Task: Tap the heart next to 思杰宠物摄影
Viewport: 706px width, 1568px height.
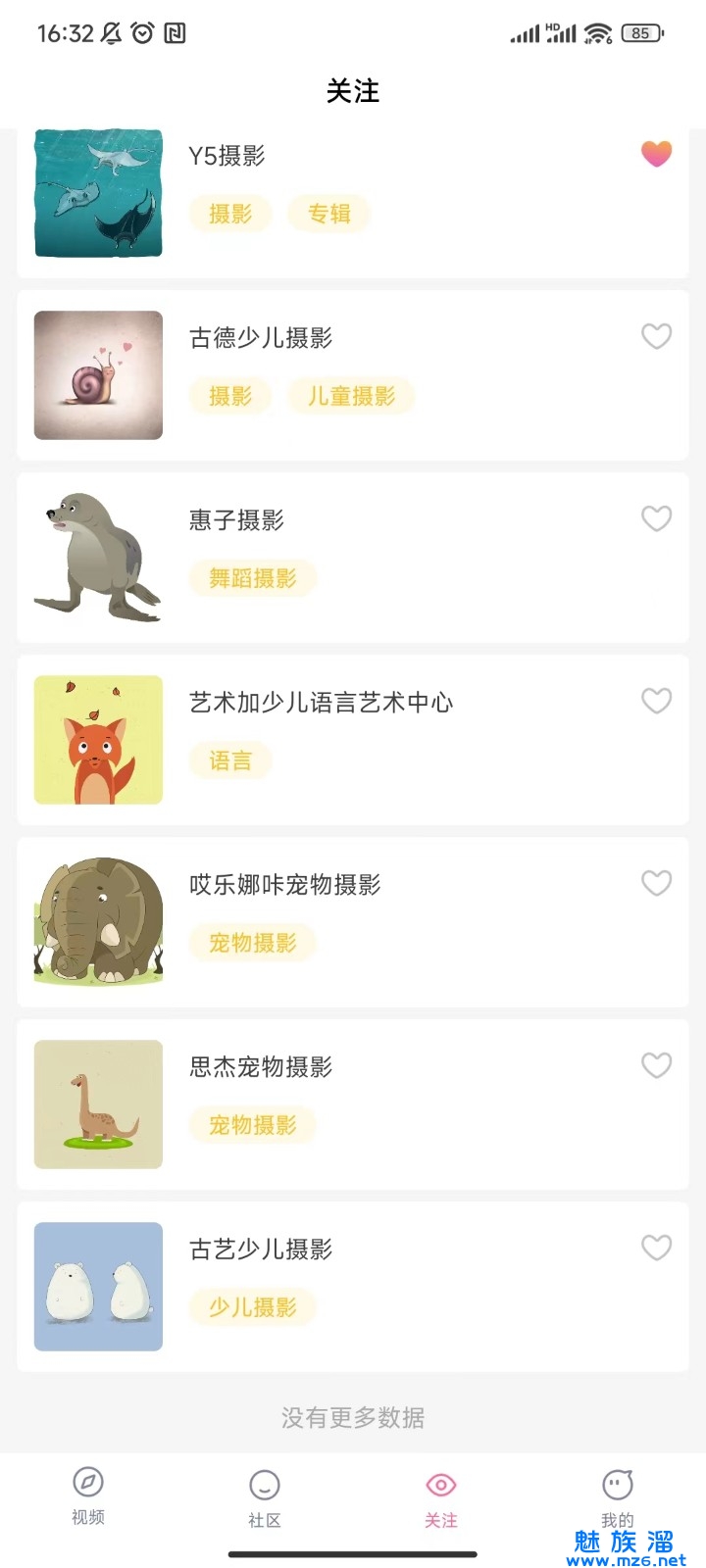Action: tap(656, 1065)
